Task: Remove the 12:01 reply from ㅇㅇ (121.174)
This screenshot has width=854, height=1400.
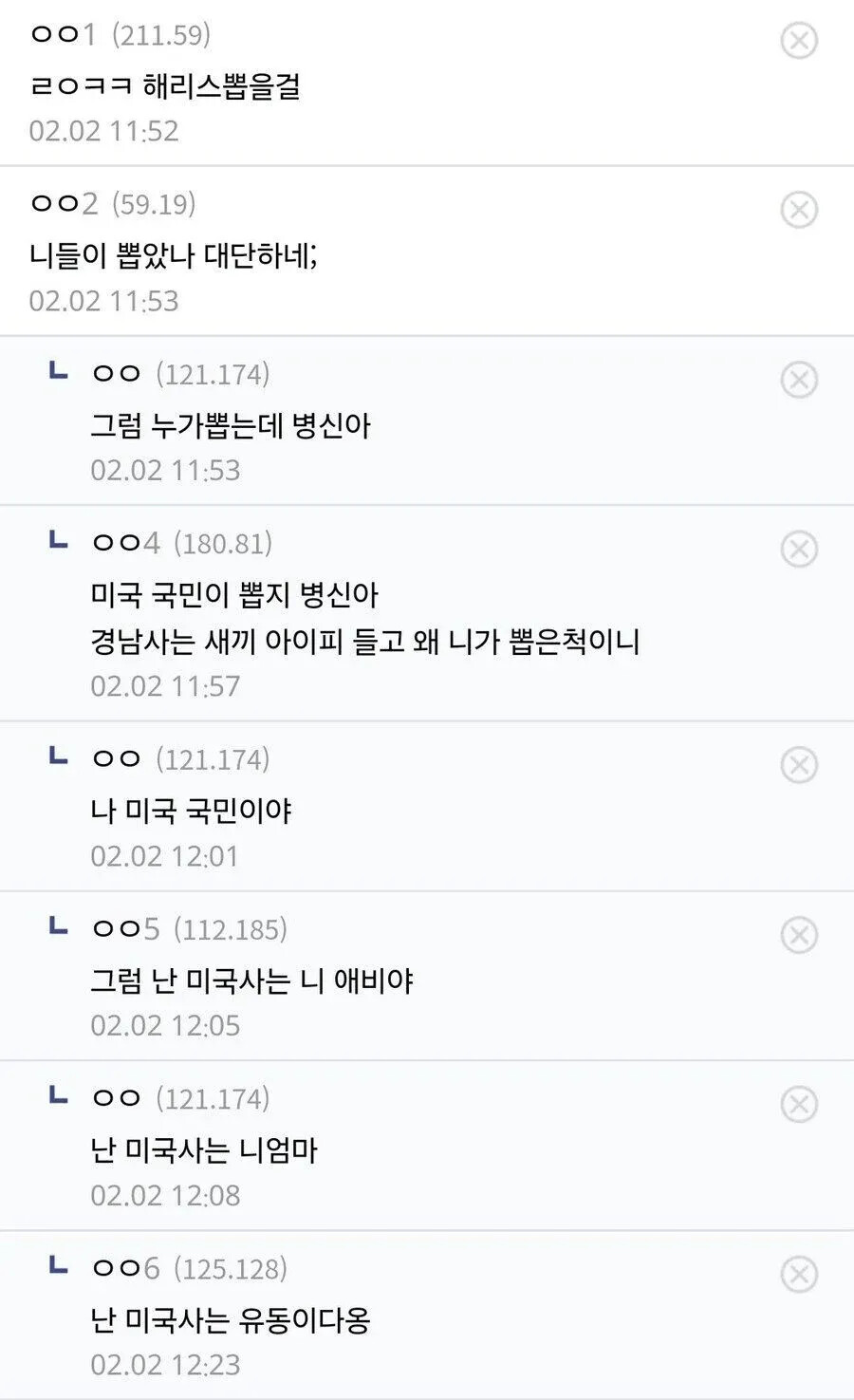Action: 799,765
